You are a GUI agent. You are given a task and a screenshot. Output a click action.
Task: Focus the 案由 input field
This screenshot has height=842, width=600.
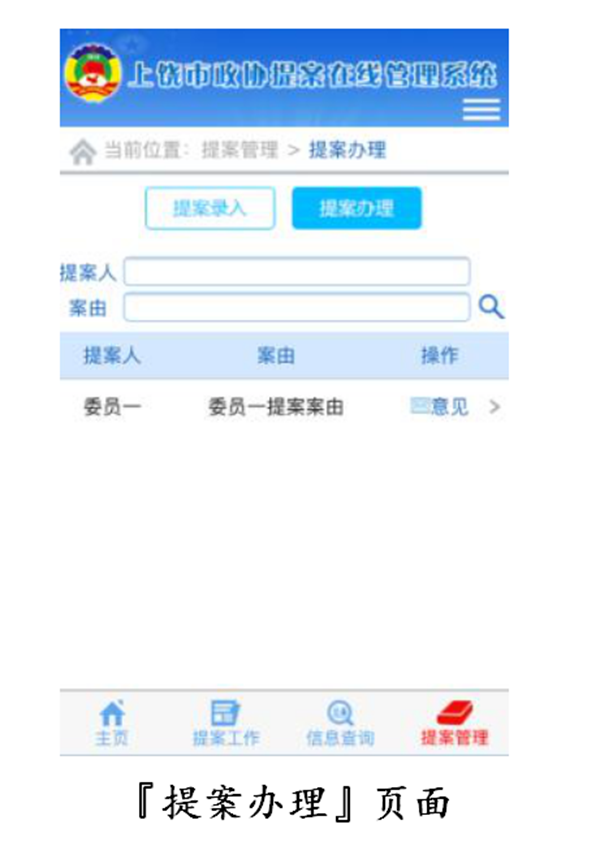tap(296, 307)
